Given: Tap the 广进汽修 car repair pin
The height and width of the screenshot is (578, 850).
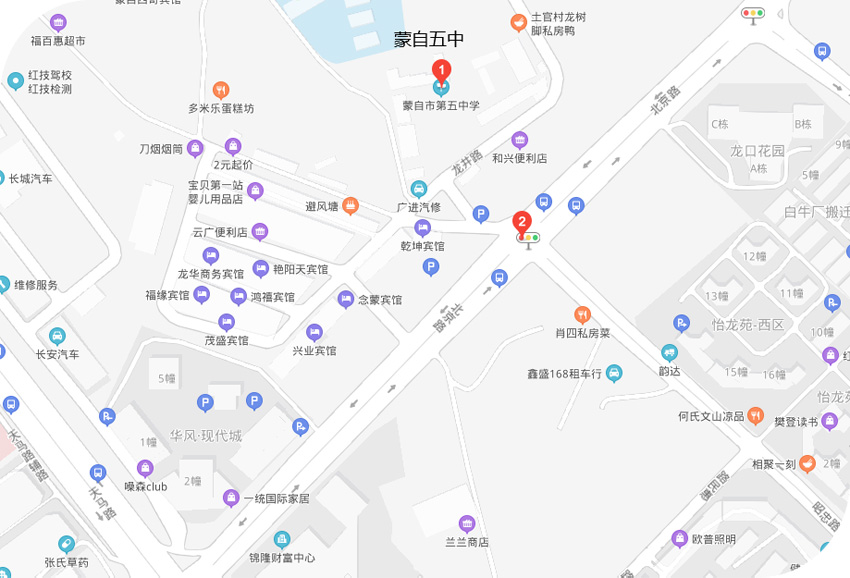Looking at the screenshot, I should [x=419, y=189].
